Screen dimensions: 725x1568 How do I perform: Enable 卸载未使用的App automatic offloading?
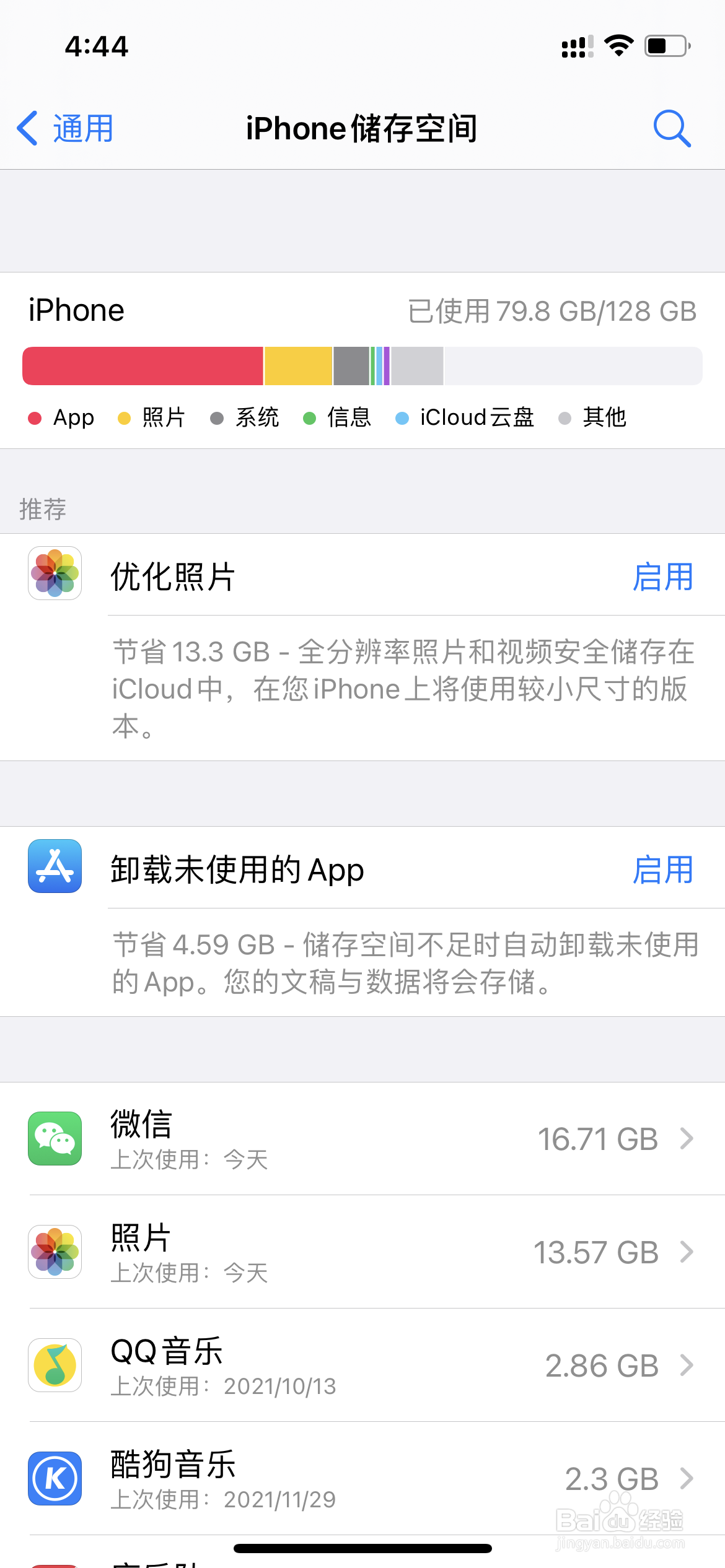click(x=664, y=871)
